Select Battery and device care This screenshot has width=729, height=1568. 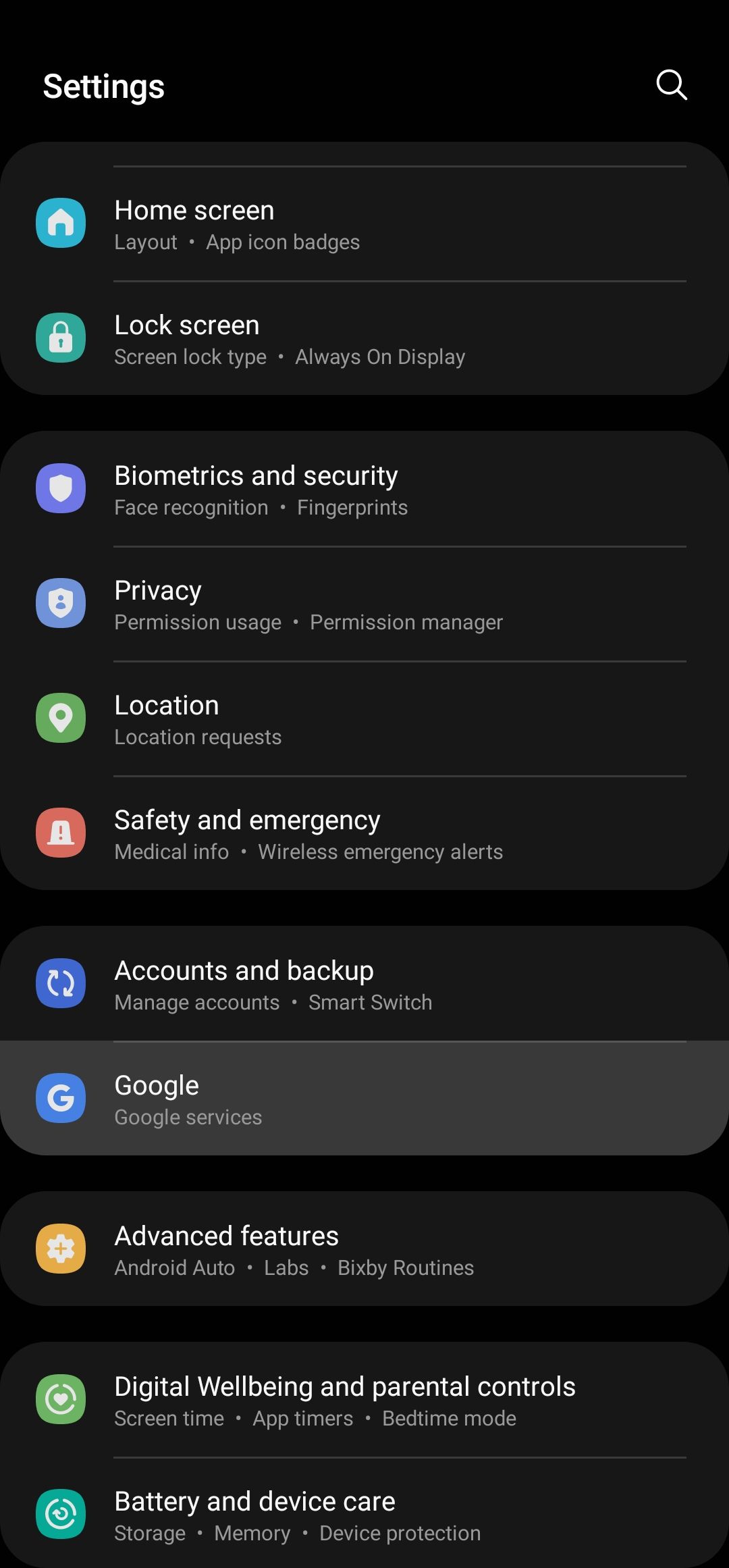(364, 1513)
